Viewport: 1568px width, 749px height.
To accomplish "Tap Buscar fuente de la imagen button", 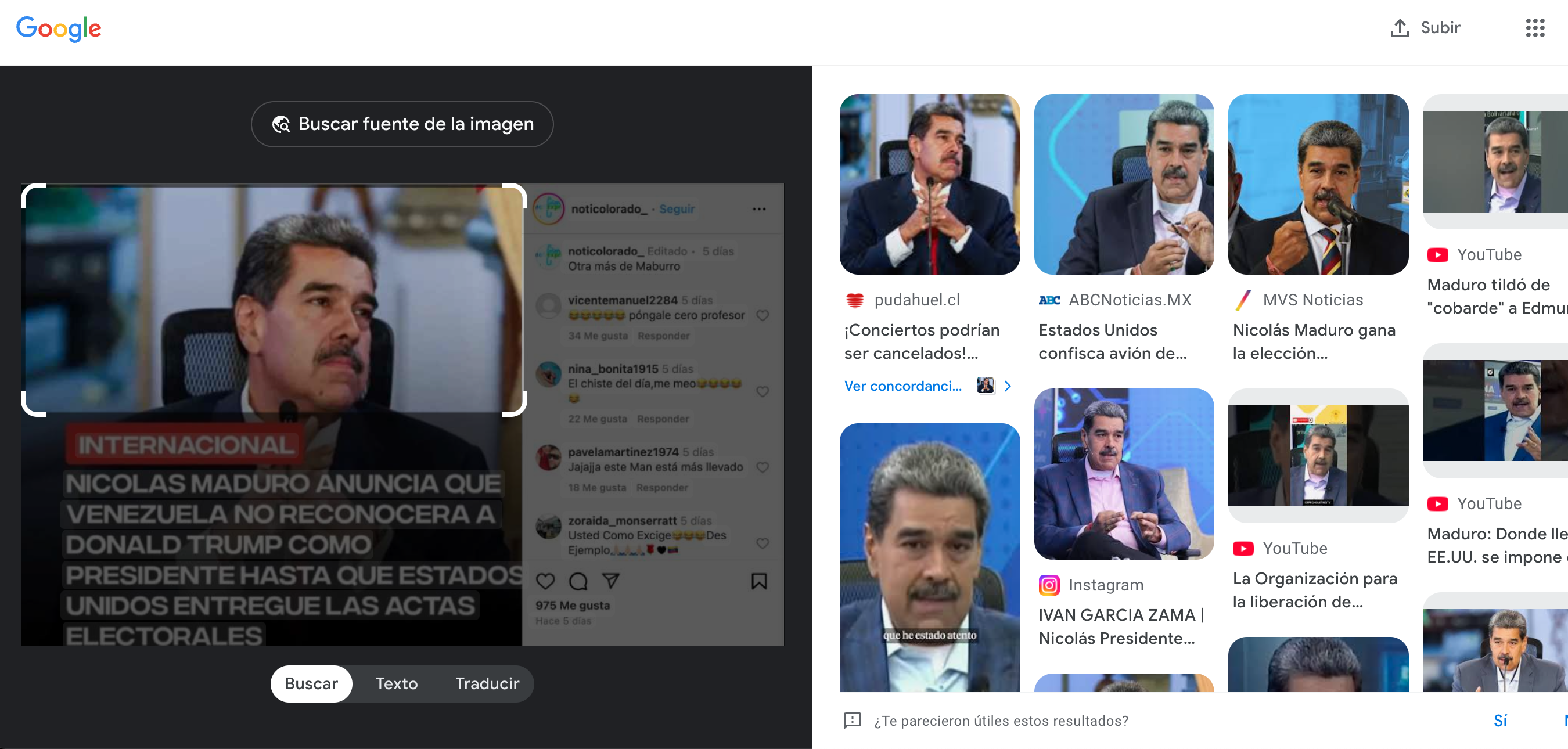I will [x=402, y=124].
